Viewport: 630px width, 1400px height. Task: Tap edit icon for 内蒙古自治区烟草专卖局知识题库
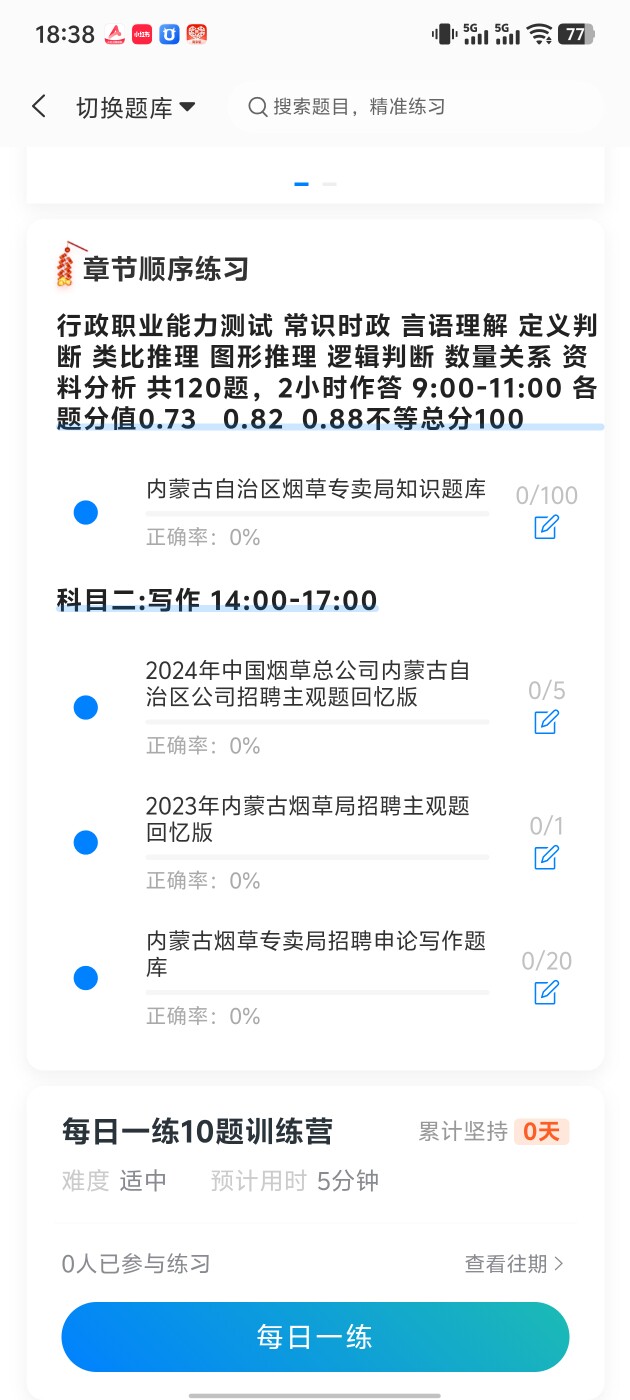546,527
